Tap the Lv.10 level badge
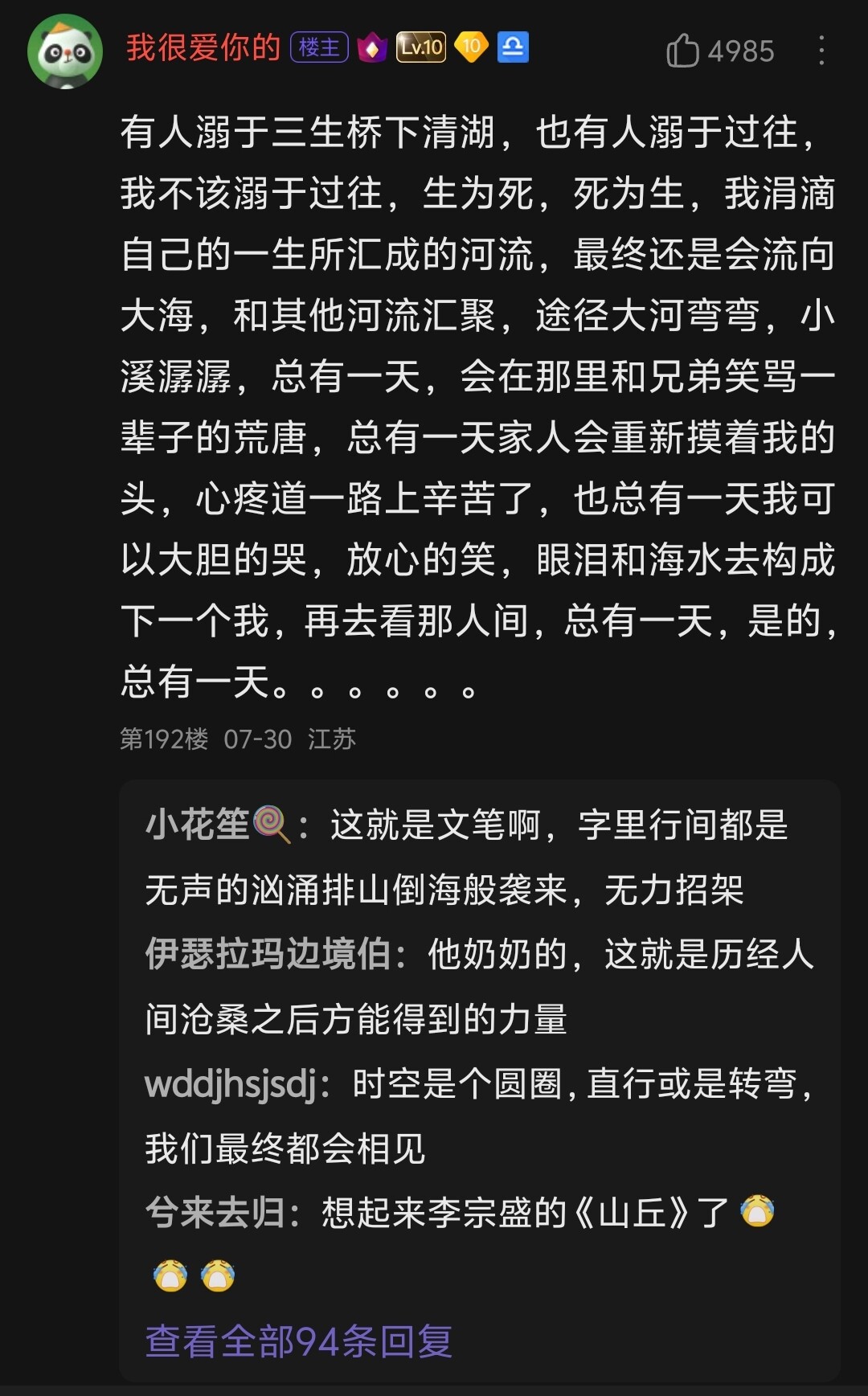The width and height of the screenshot is (868, 1396). 420,48
